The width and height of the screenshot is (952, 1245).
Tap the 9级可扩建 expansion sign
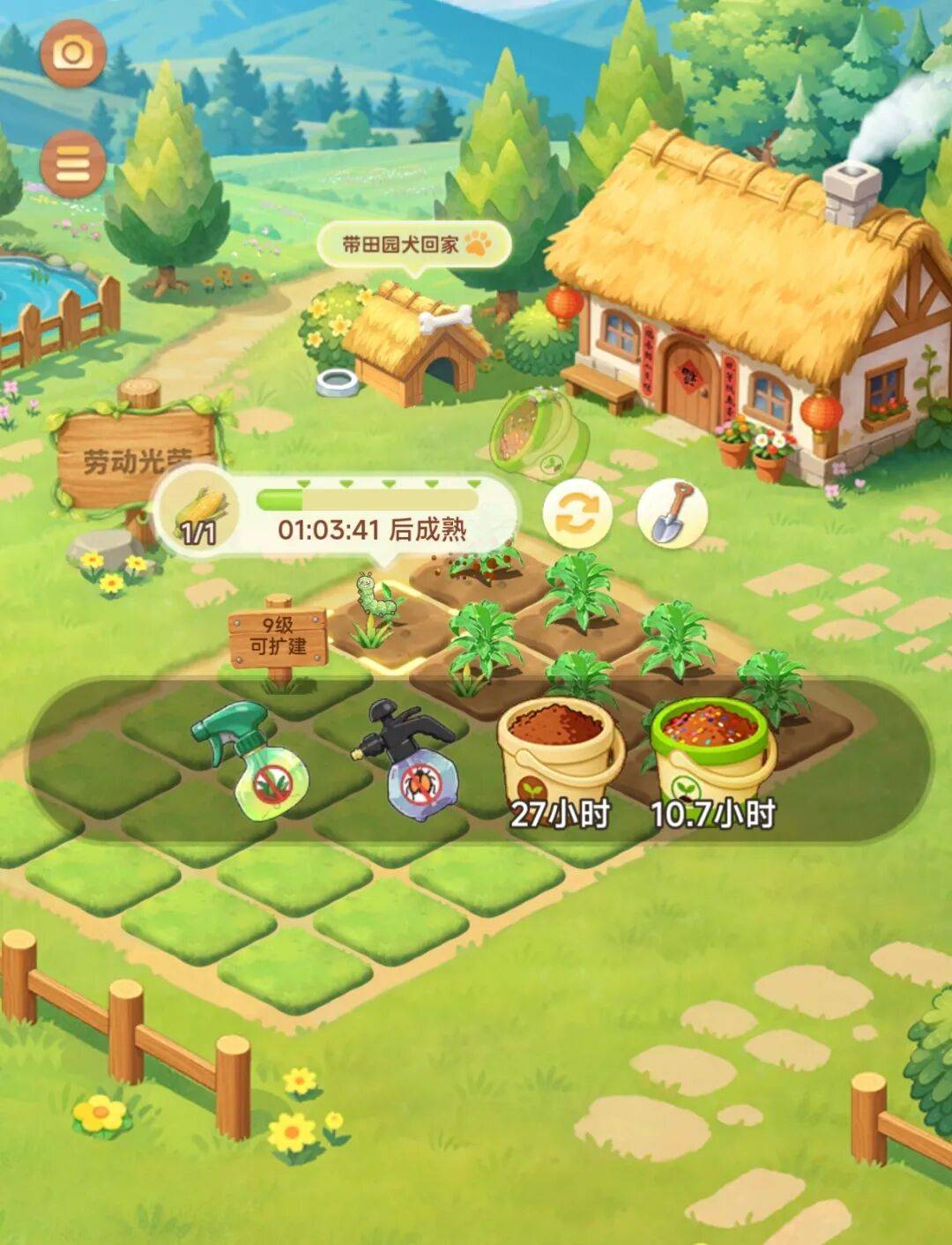(x=279, y=637)
